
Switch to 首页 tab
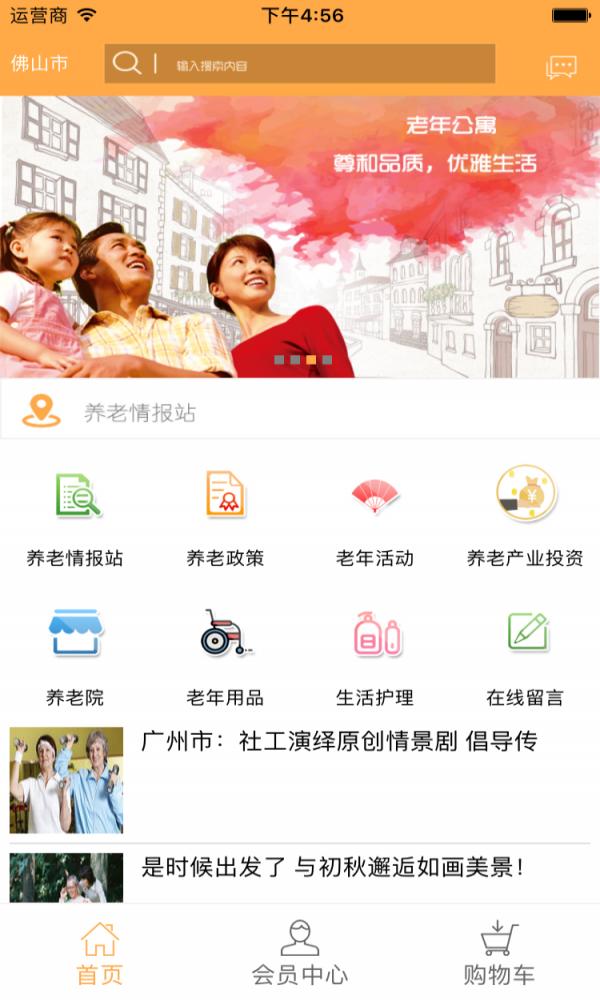[99, 954]
